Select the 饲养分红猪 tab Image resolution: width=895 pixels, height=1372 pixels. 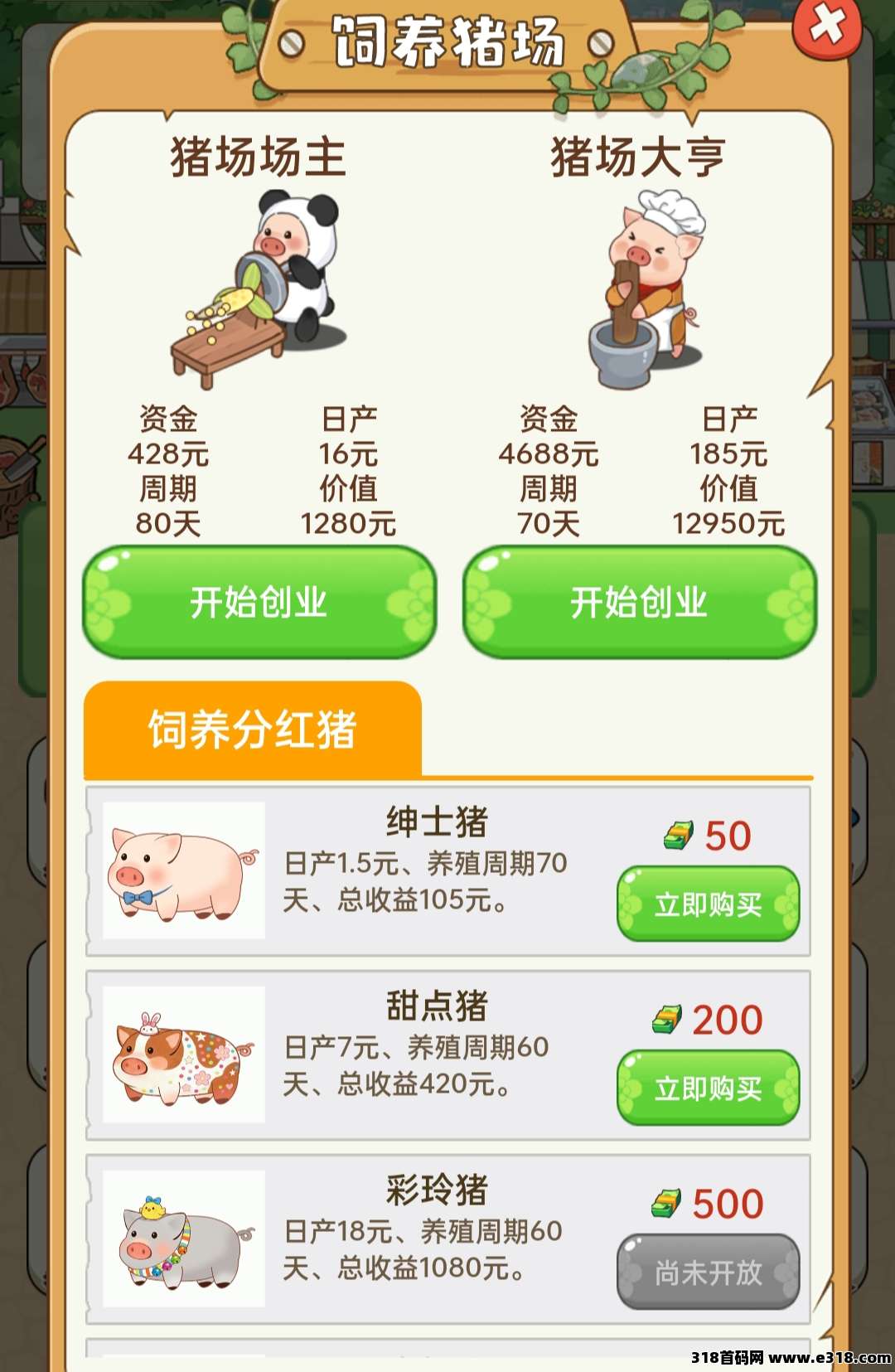(x=253, y=730)
